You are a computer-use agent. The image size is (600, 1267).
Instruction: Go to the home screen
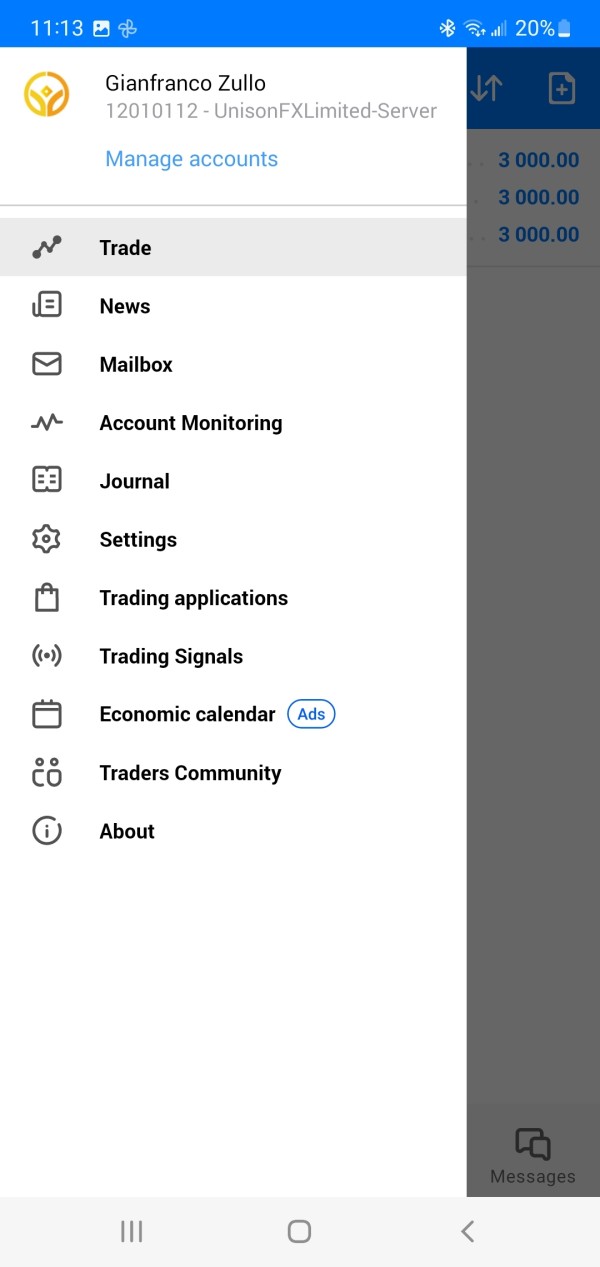point(299,1231)
